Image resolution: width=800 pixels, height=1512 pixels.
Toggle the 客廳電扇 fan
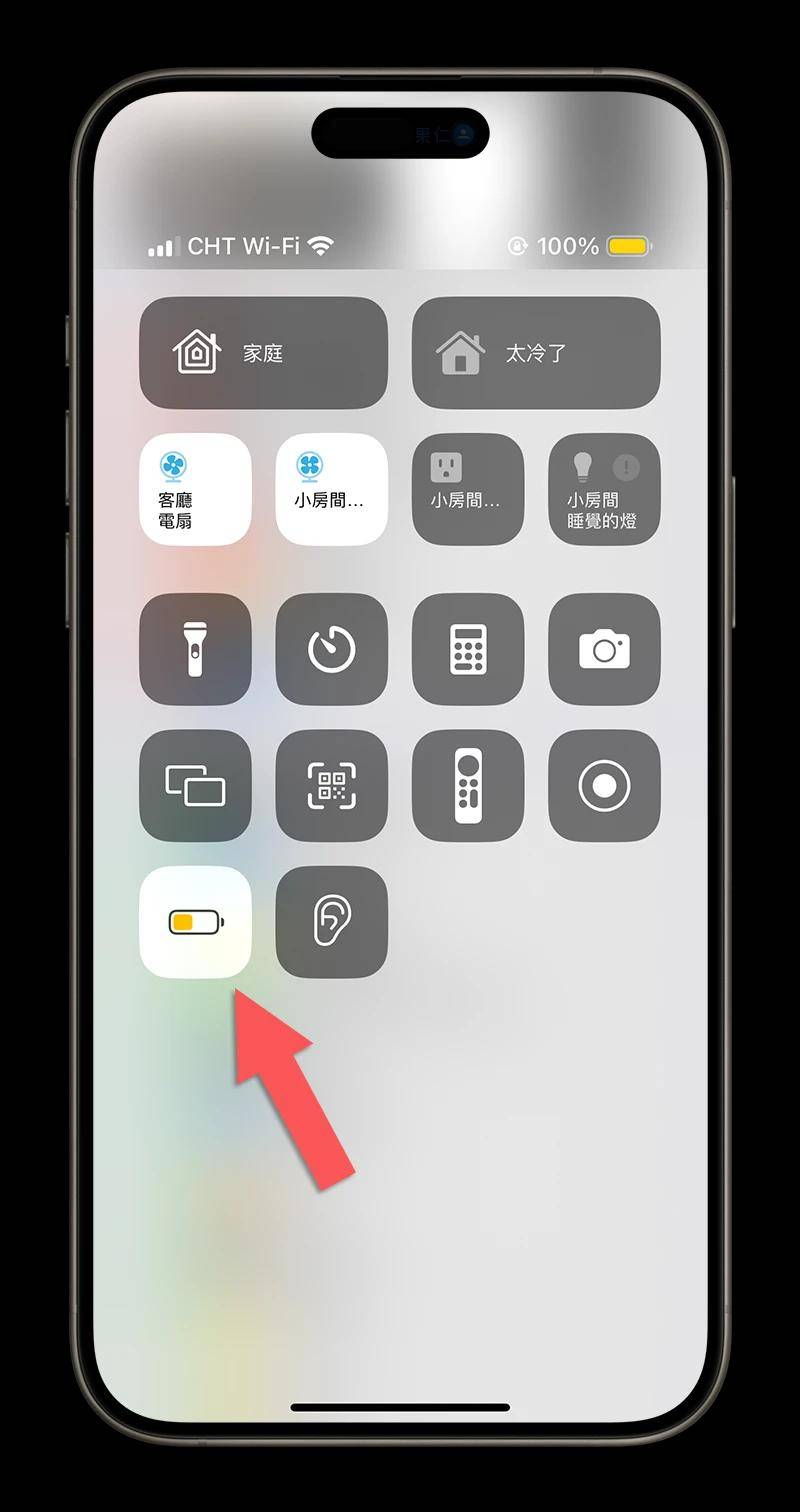click(195, 489)
